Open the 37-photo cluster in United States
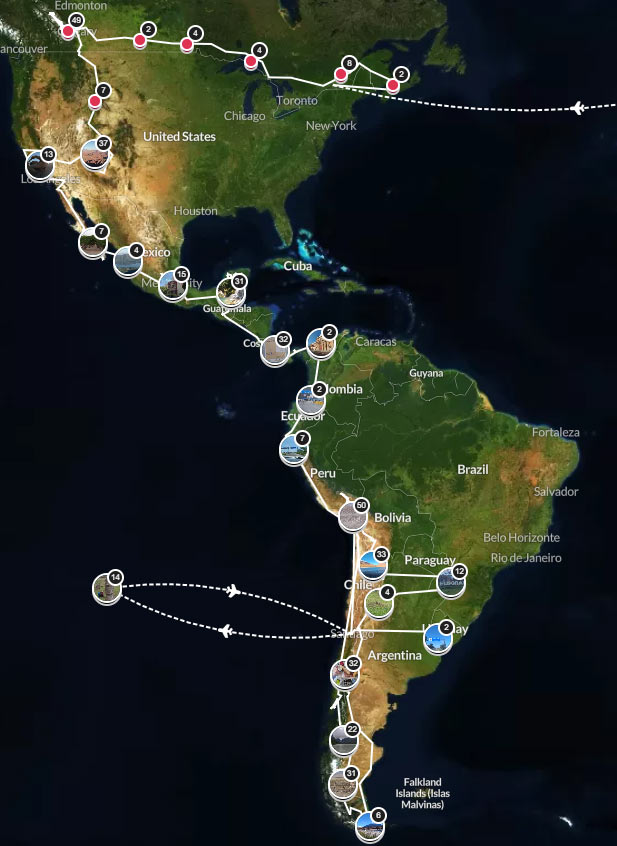This screenshot has height=846, width=617. point(95,155)
